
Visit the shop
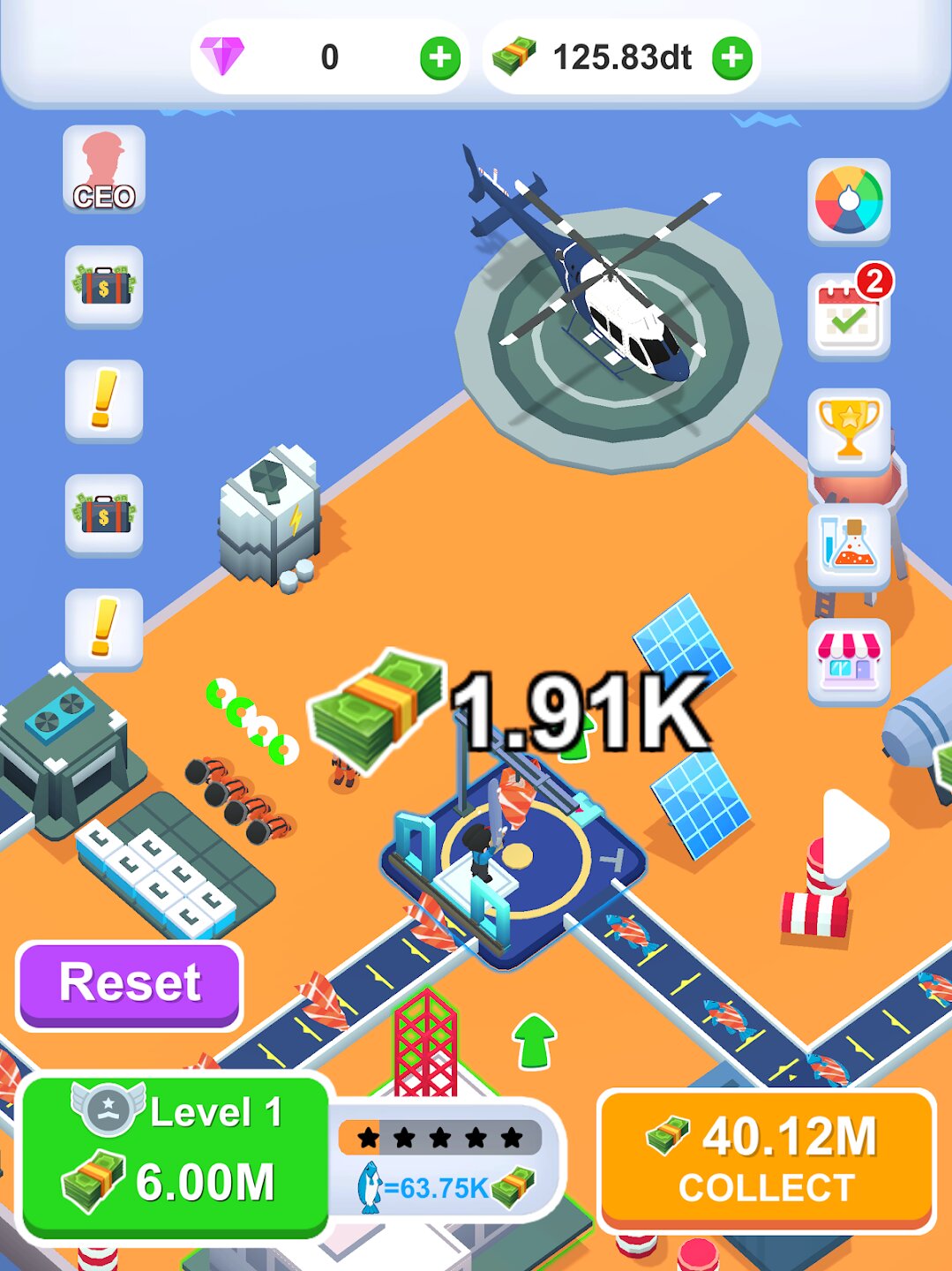848,660
